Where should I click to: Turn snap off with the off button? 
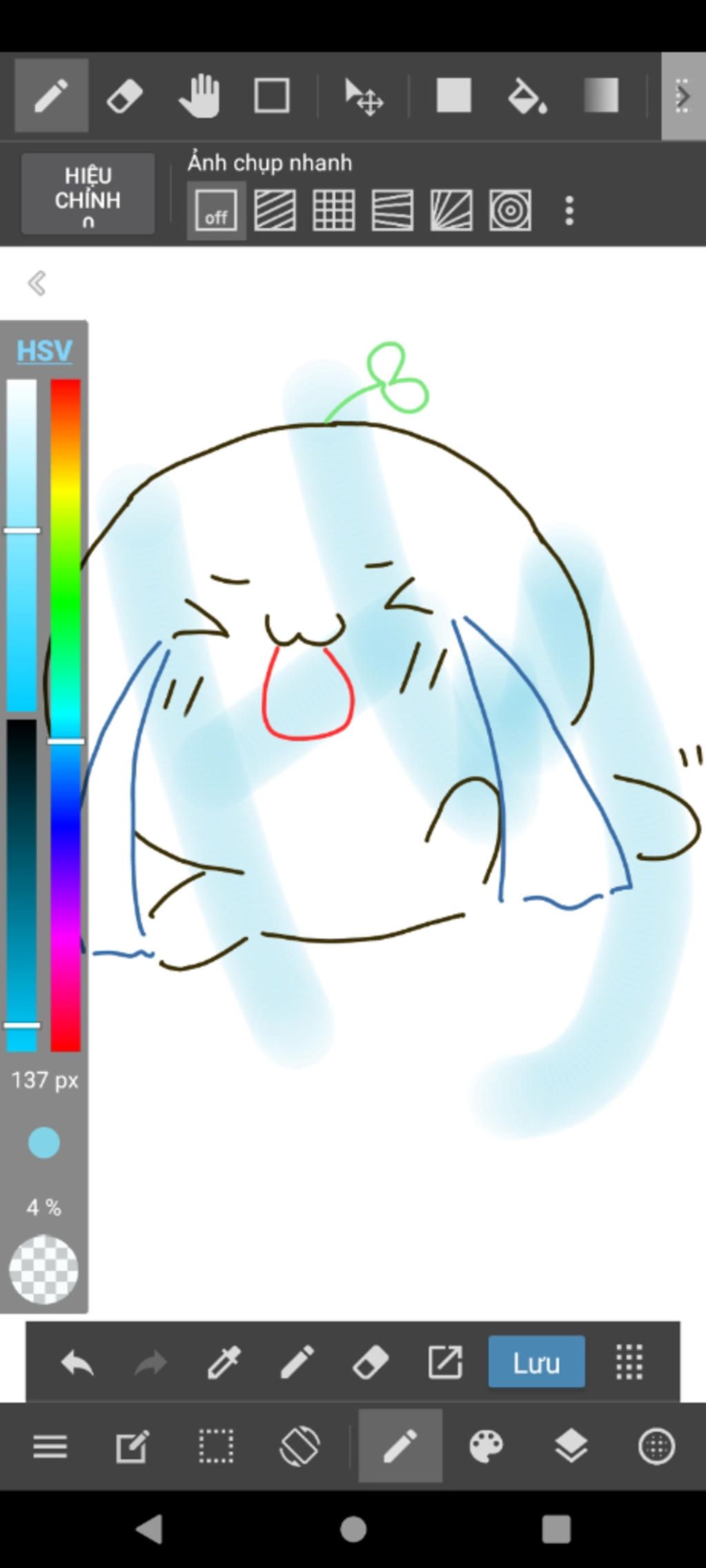pyautogui.click(x=216, y=210)
